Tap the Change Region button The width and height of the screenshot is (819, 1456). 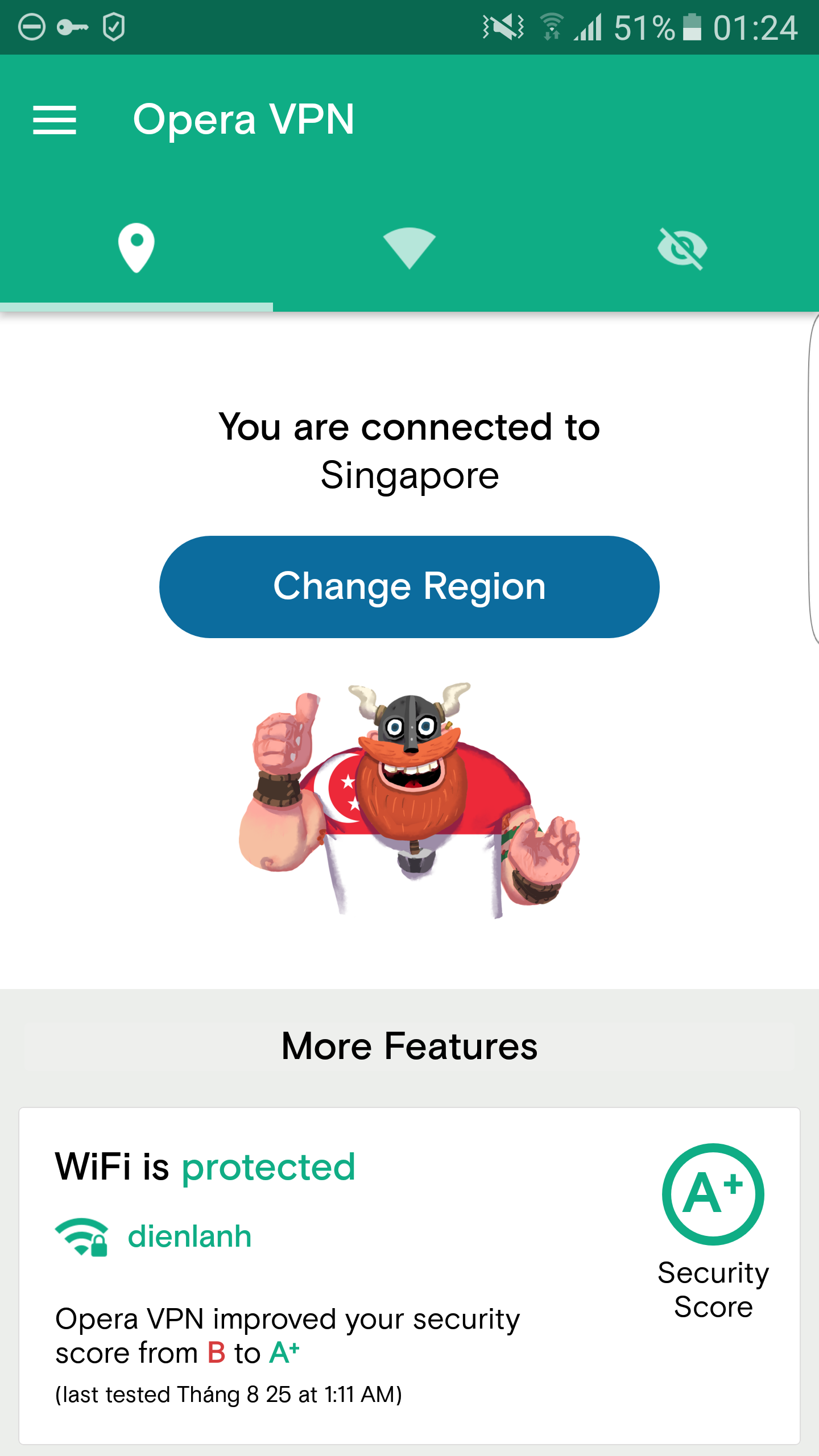click(409, 586)
